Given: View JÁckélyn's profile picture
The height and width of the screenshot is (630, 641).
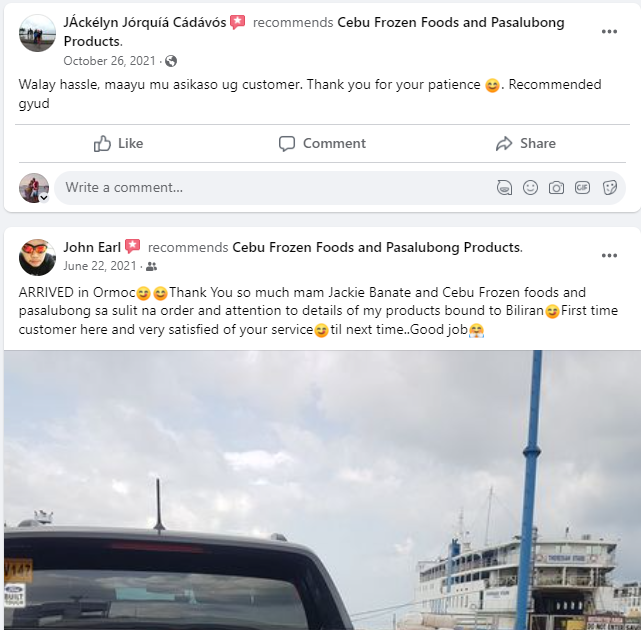Looking at the screenshot, I should pos(37,33).
